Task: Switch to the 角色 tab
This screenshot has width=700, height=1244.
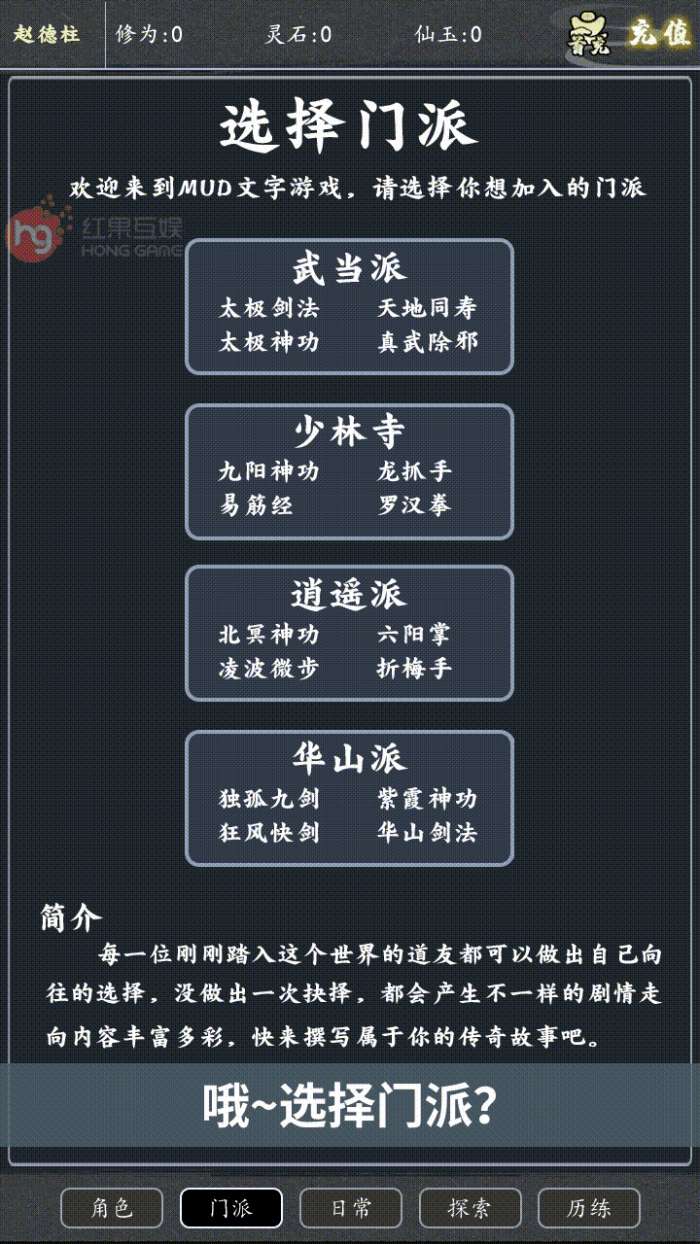Action: pyautogui.click(x=112, y=1208)
